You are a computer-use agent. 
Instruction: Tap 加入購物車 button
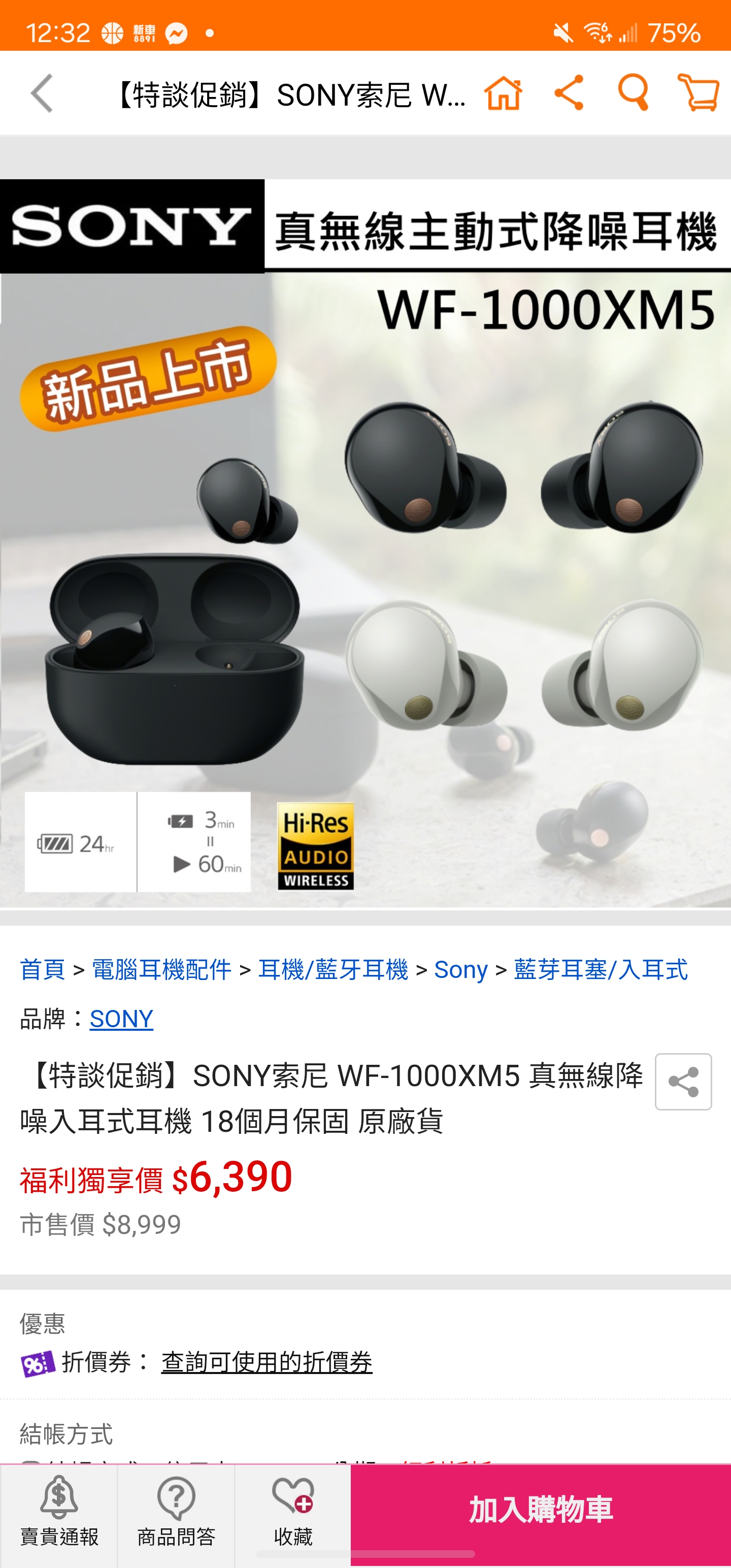pyautogui.click(x=541, y=1510)
